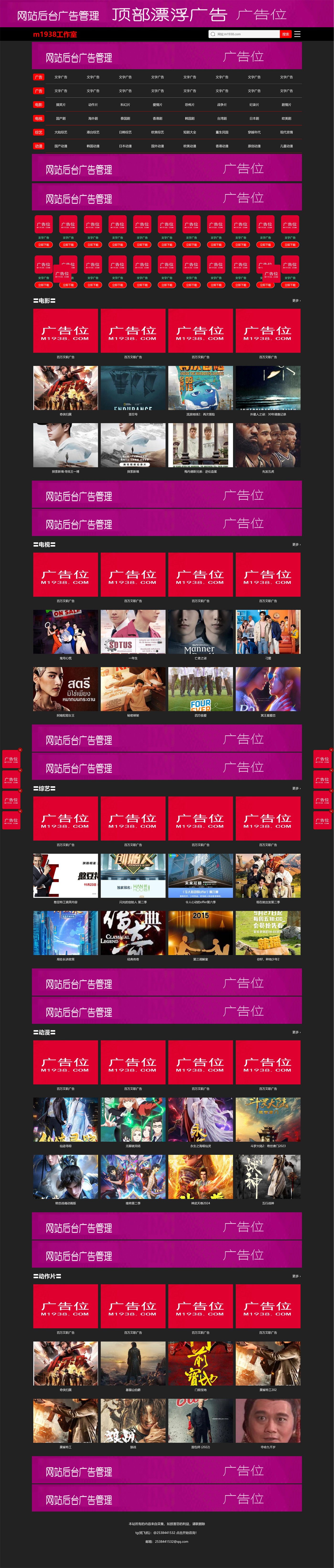Select the 科幻片 category link

125,105
